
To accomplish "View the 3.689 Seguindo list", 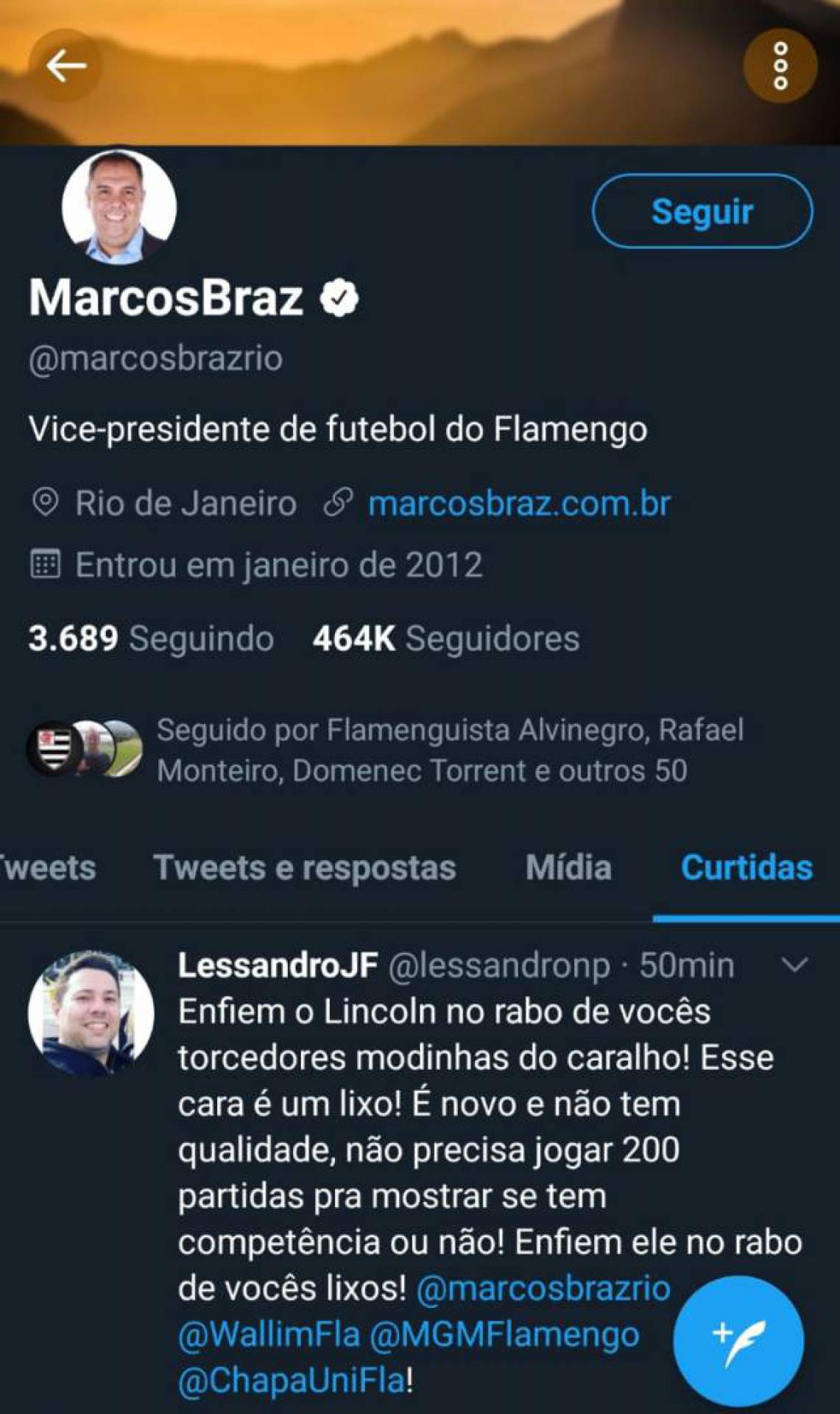I will [151, 639].
